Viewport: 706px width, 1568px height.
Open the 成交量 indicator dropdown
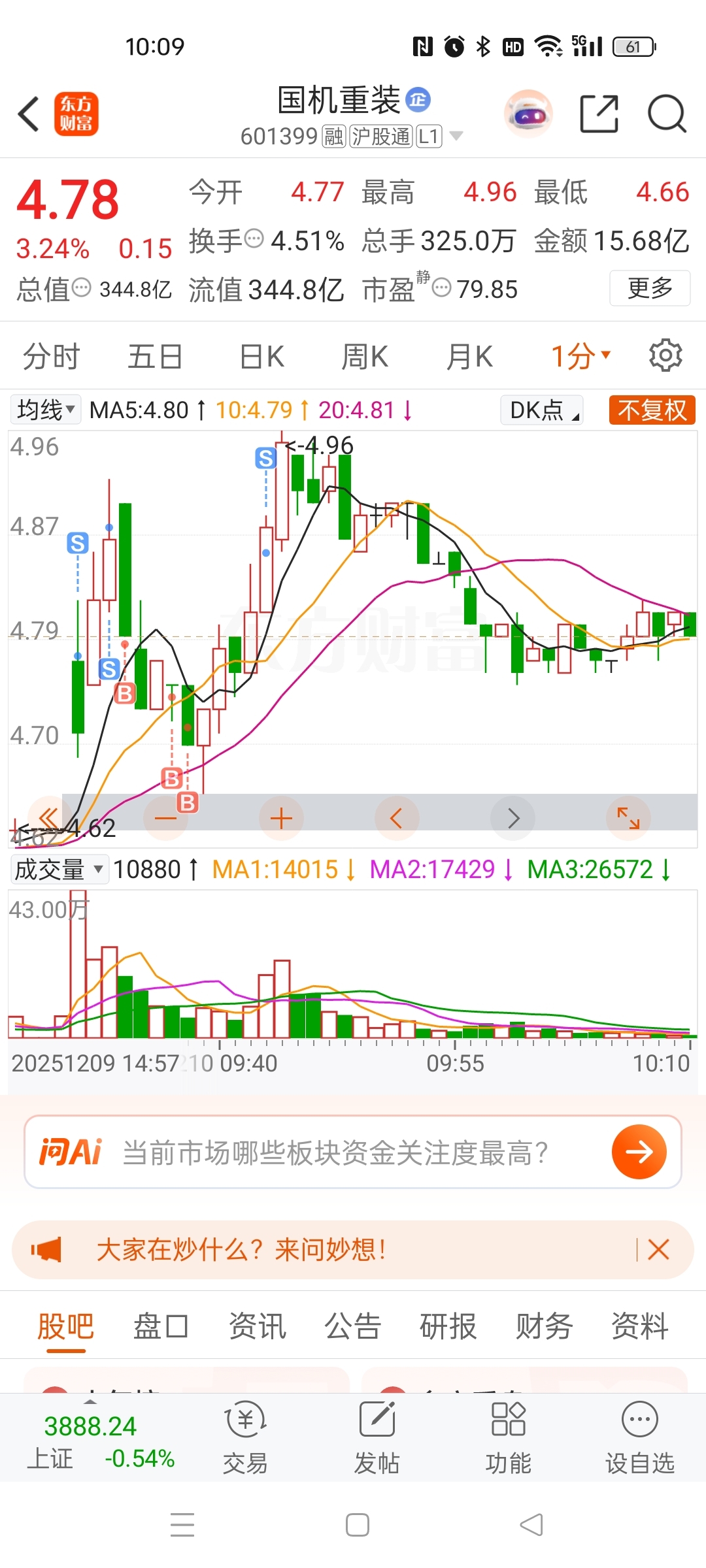pyautogui.click(x=59, y=870)
